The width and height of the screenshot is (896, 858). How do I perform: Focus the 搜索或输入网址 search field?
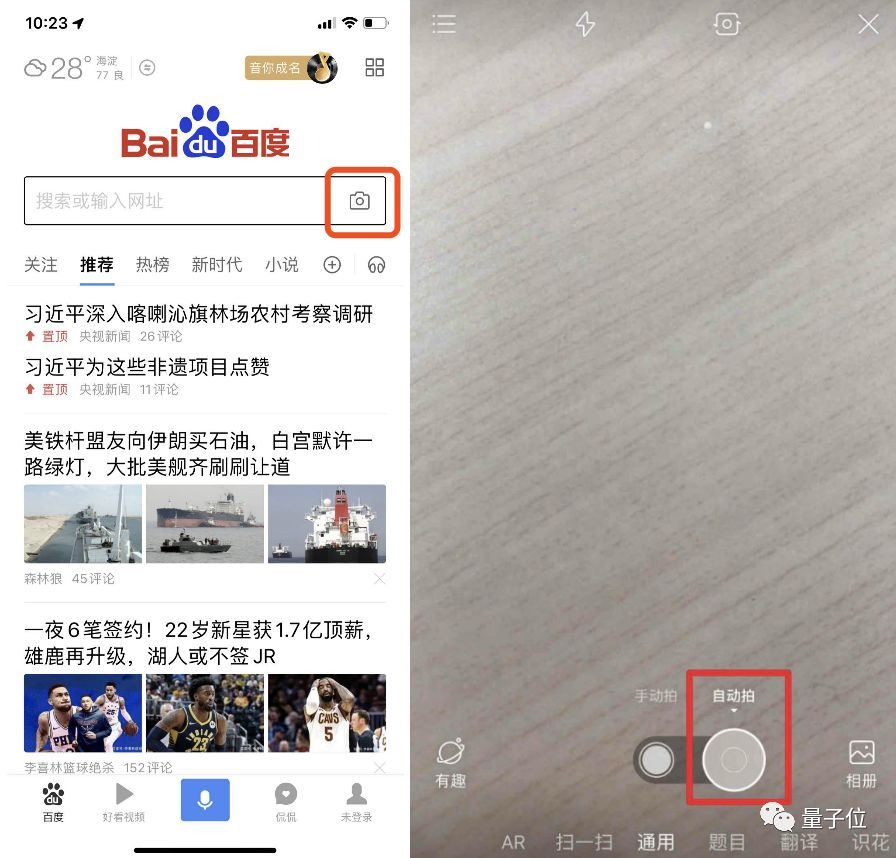[x=175, y=201]
